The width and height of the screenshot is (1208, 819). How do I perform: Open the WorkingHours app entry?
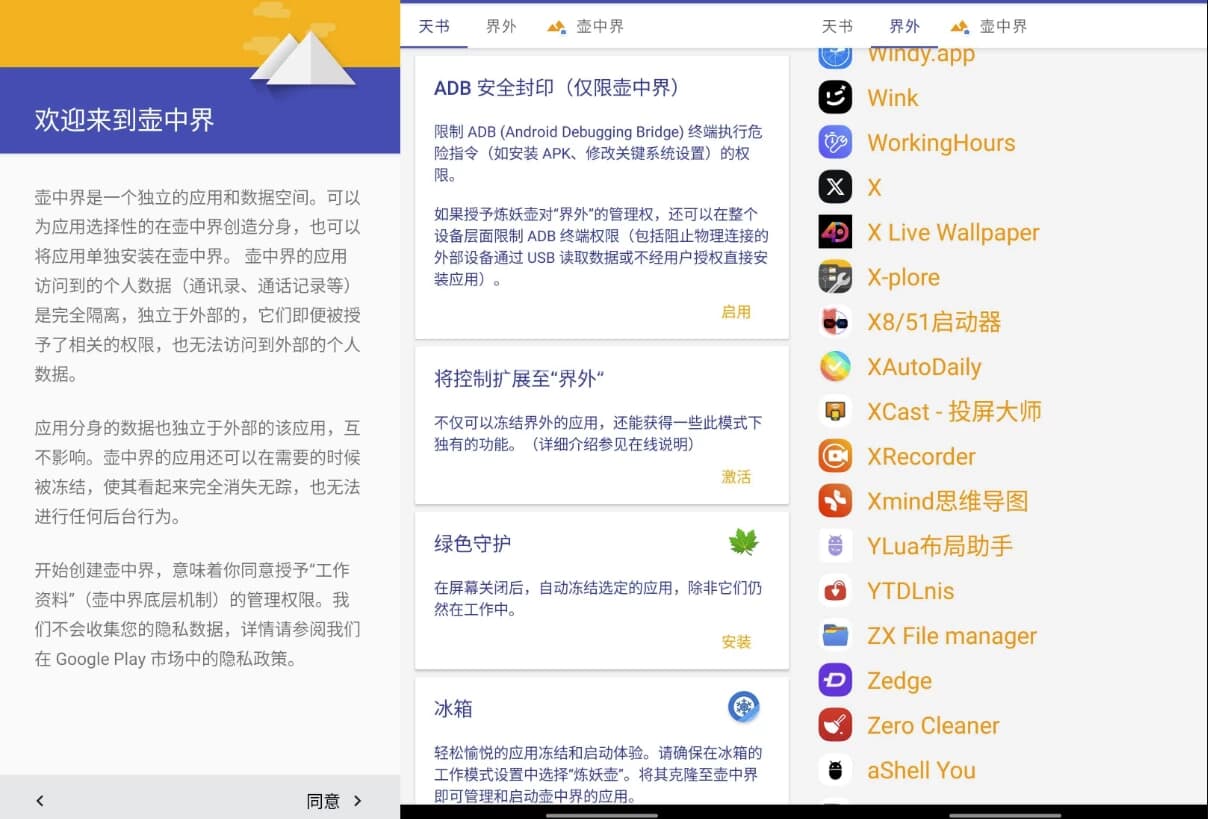coord(940,143)
